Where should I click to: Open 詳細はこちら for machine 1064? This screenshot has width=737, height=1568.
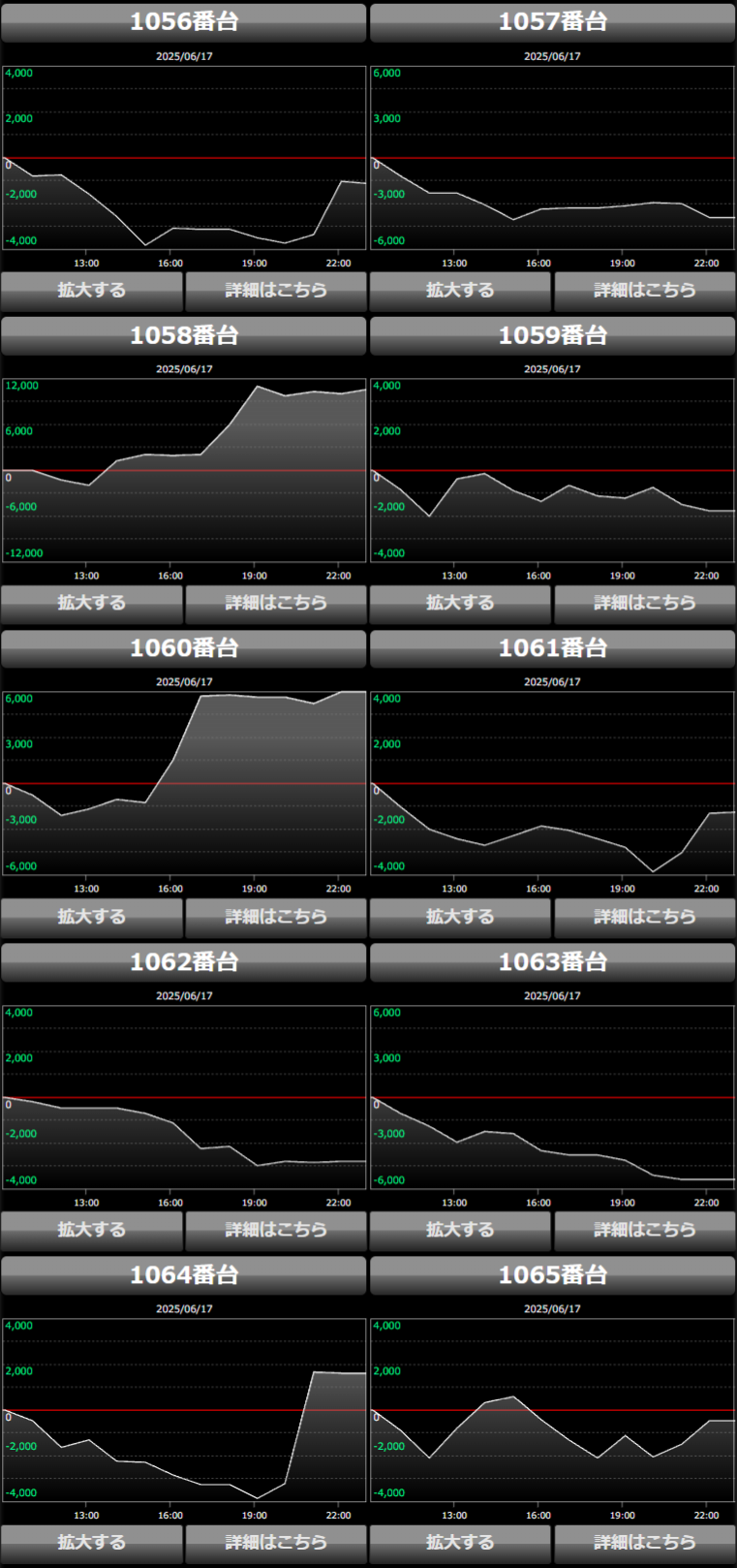[x=276, y=1543]
